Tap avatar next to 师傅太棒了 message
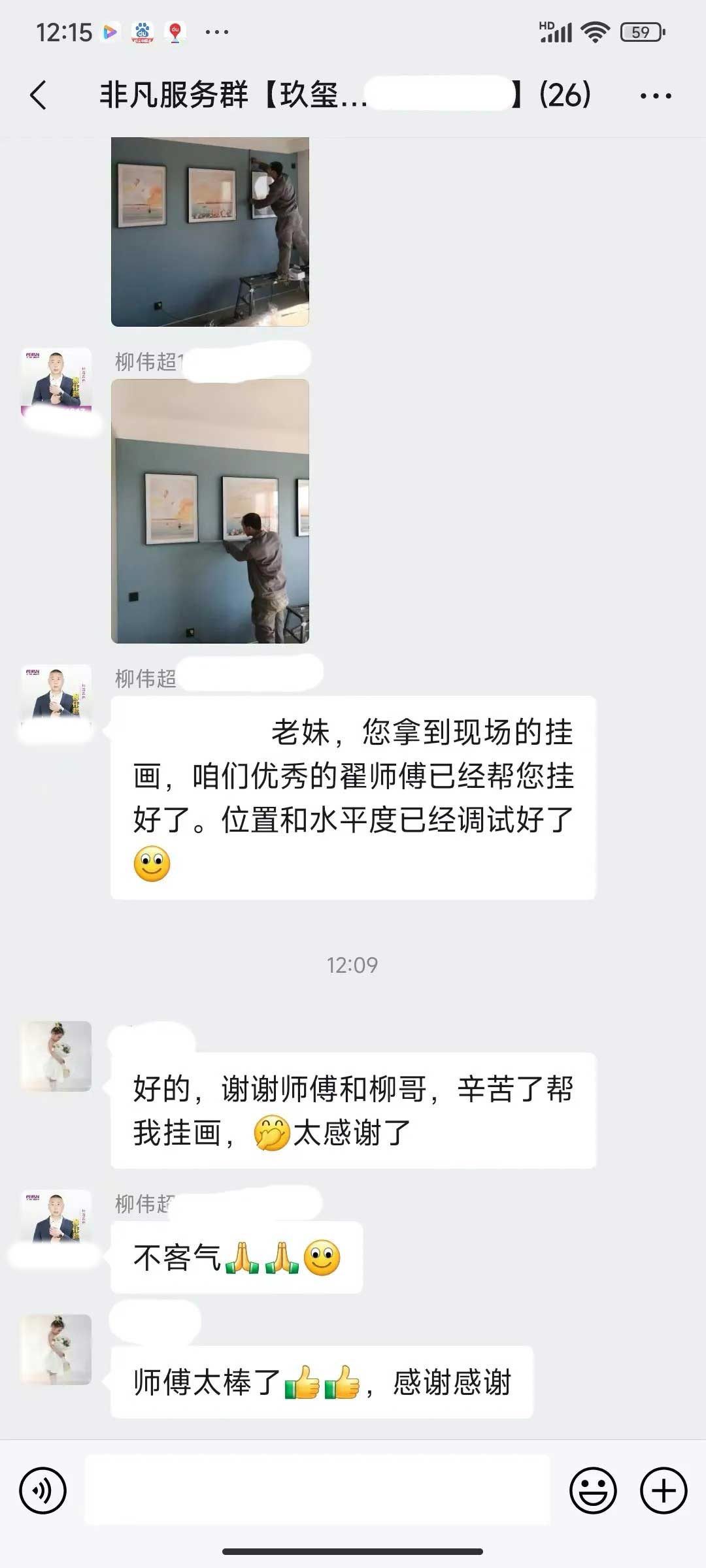 56,1349
